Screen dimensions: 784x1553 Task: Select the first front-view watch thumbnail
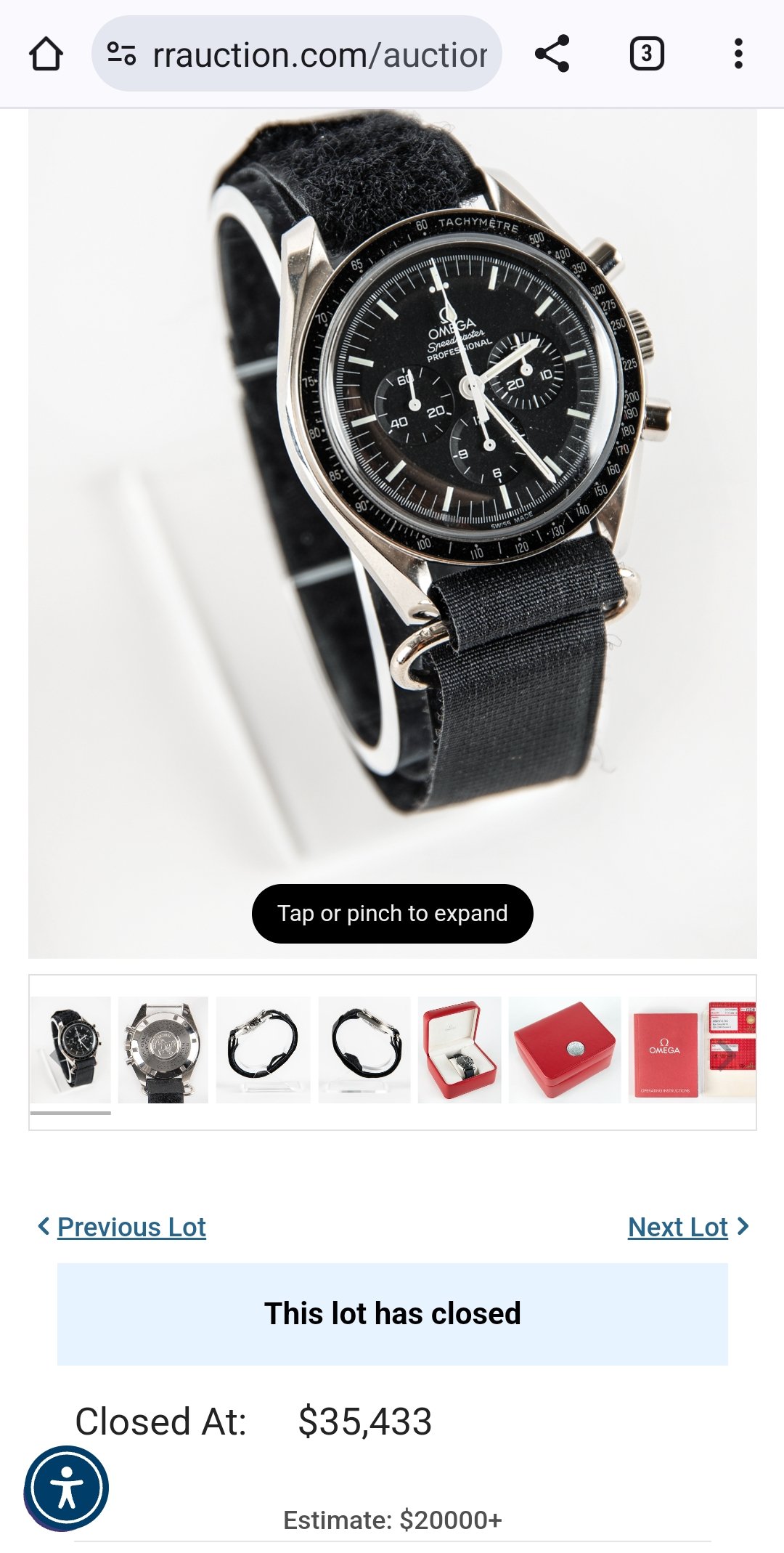click(70, 1050)
